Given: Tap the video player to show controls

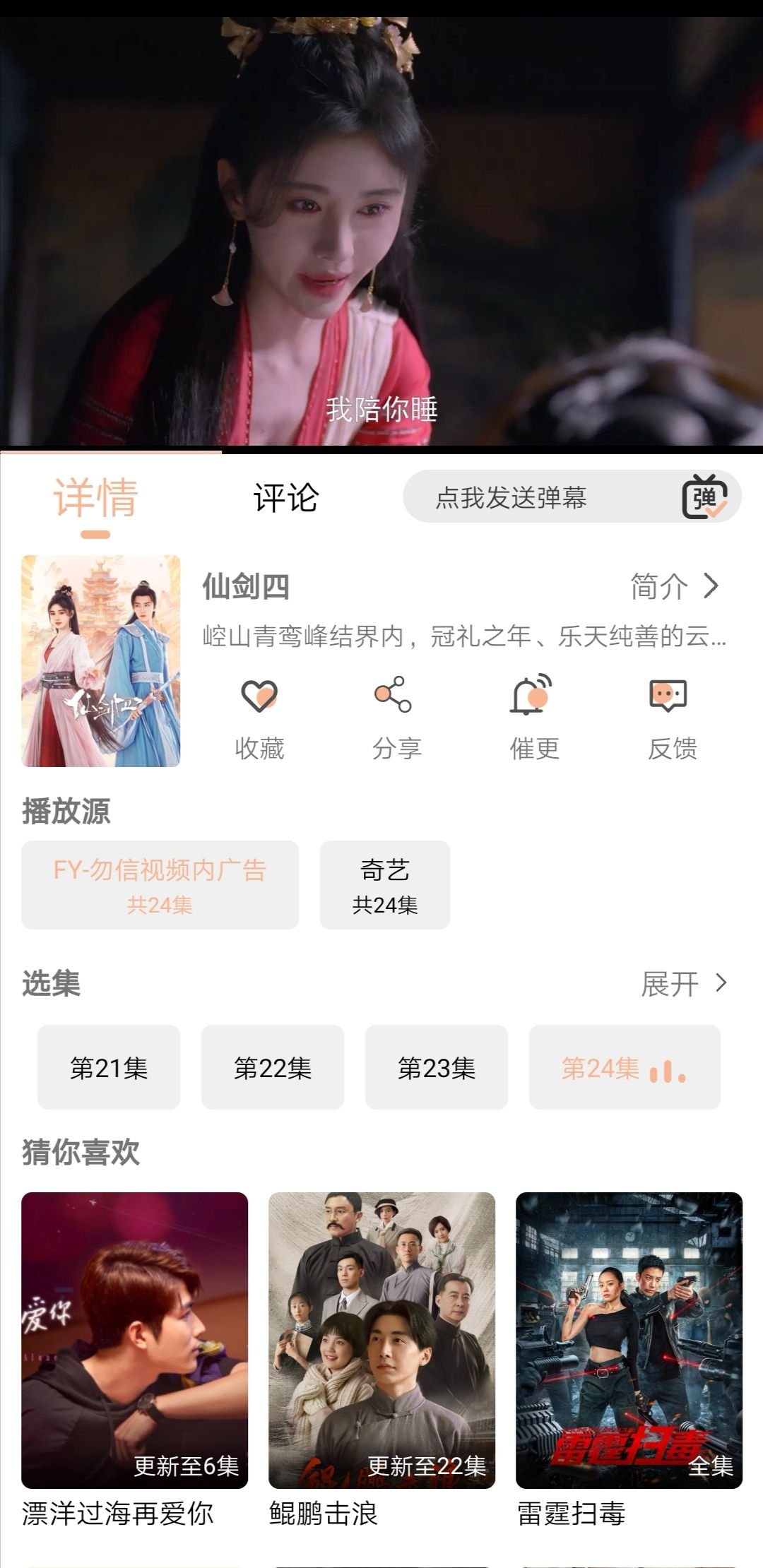Looking at the screenshot, I should click(381, 233).
